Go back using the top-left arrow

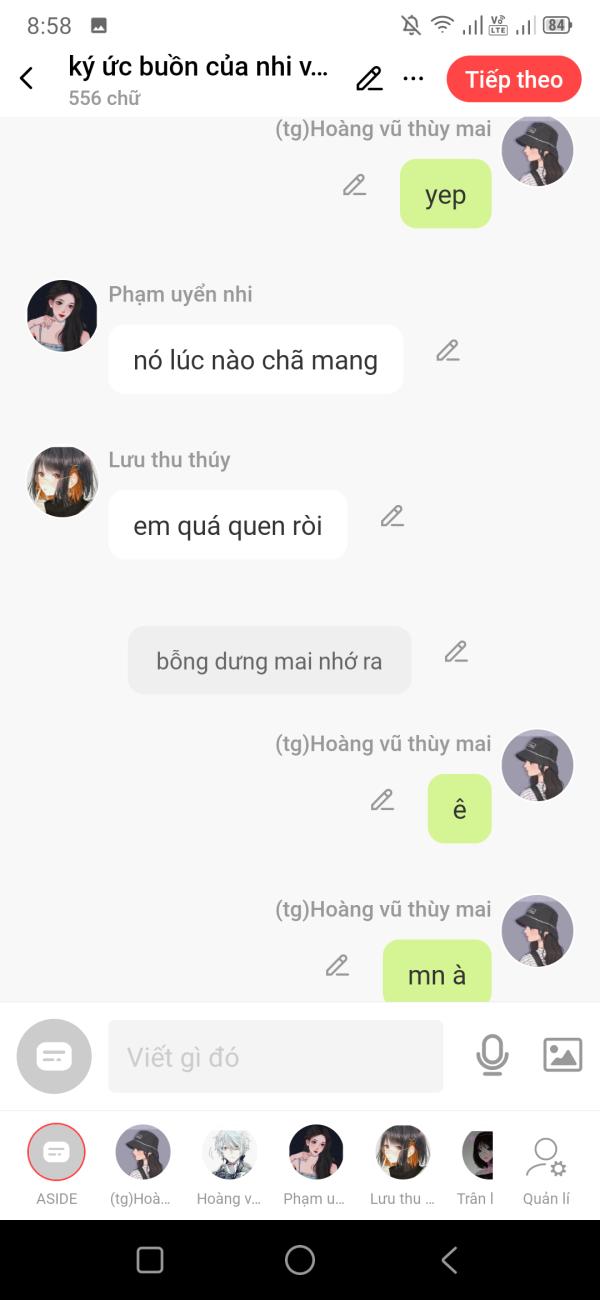[x=27, y=78]
